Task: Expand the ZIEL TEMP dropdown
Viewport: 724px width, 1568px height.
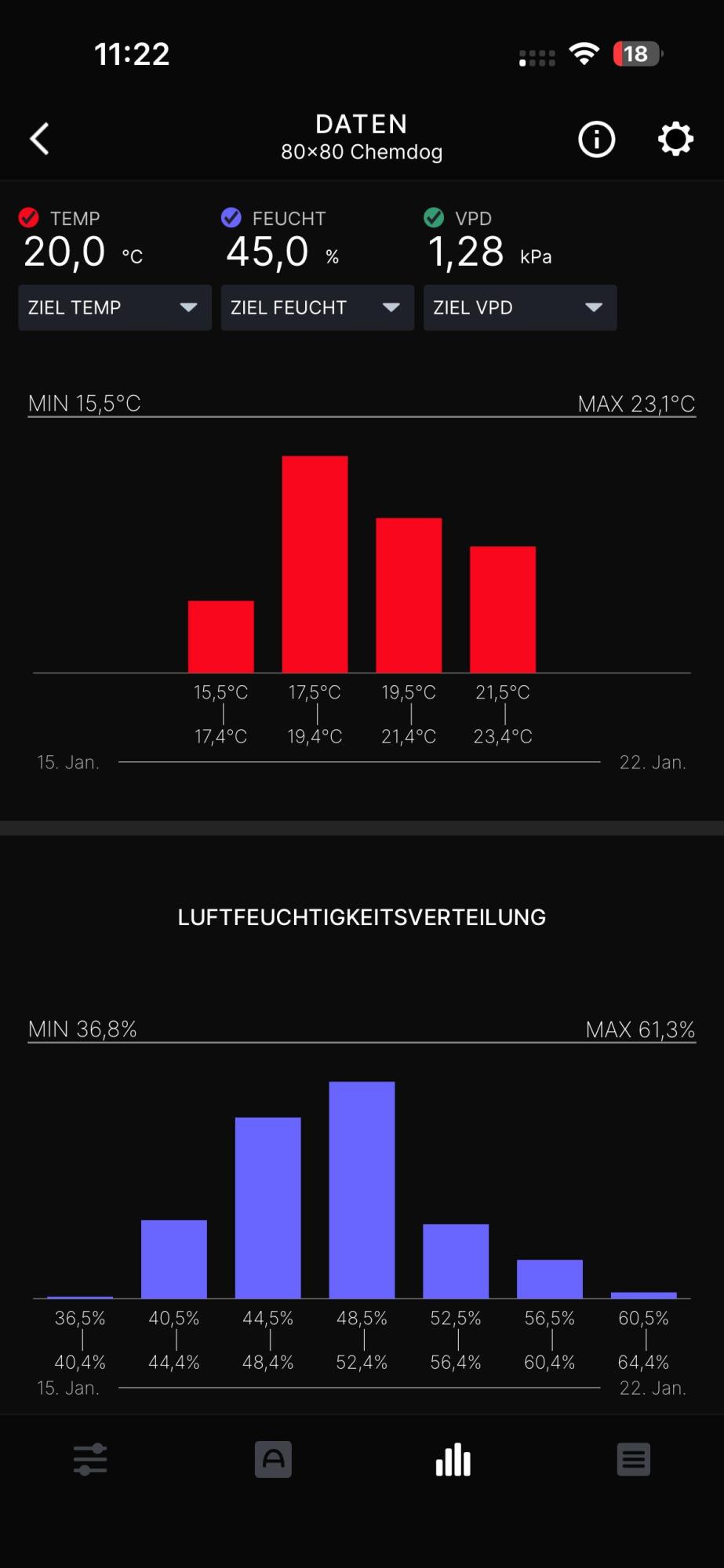Action: coord(115,307)
